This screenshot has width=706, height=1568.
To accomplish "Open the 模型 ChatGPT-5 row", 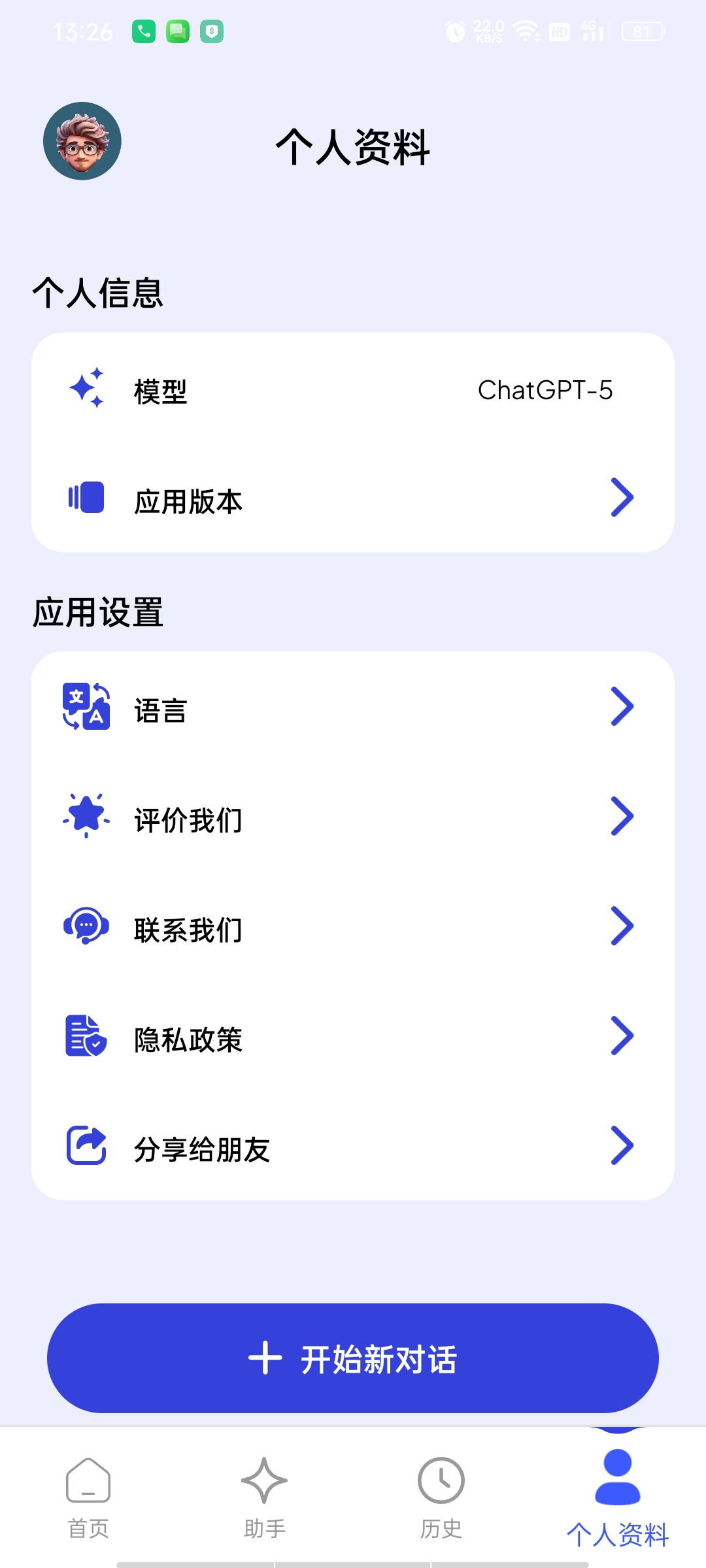I will point(353,390).
